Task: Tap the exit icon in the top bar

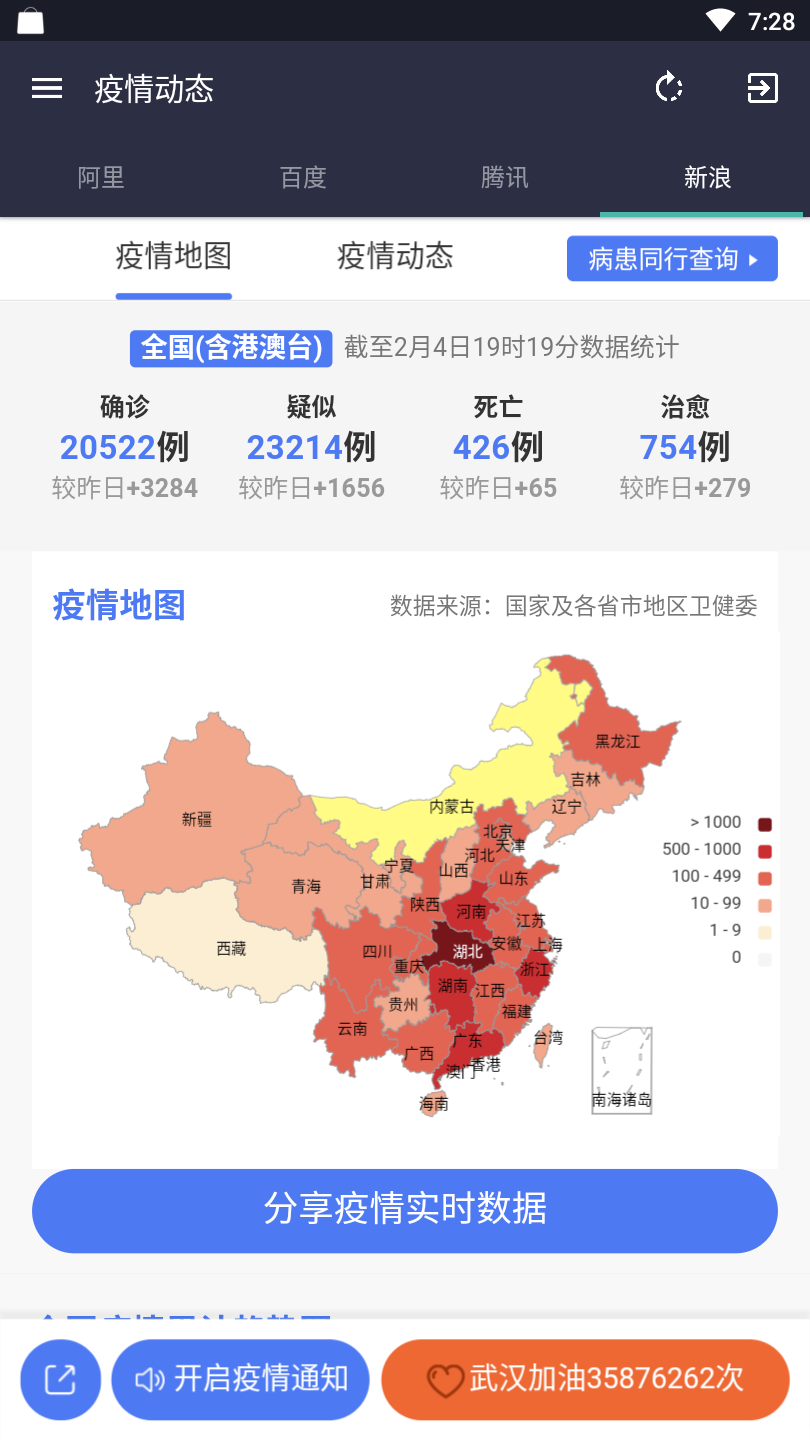Action: click(x=763, y=89)
